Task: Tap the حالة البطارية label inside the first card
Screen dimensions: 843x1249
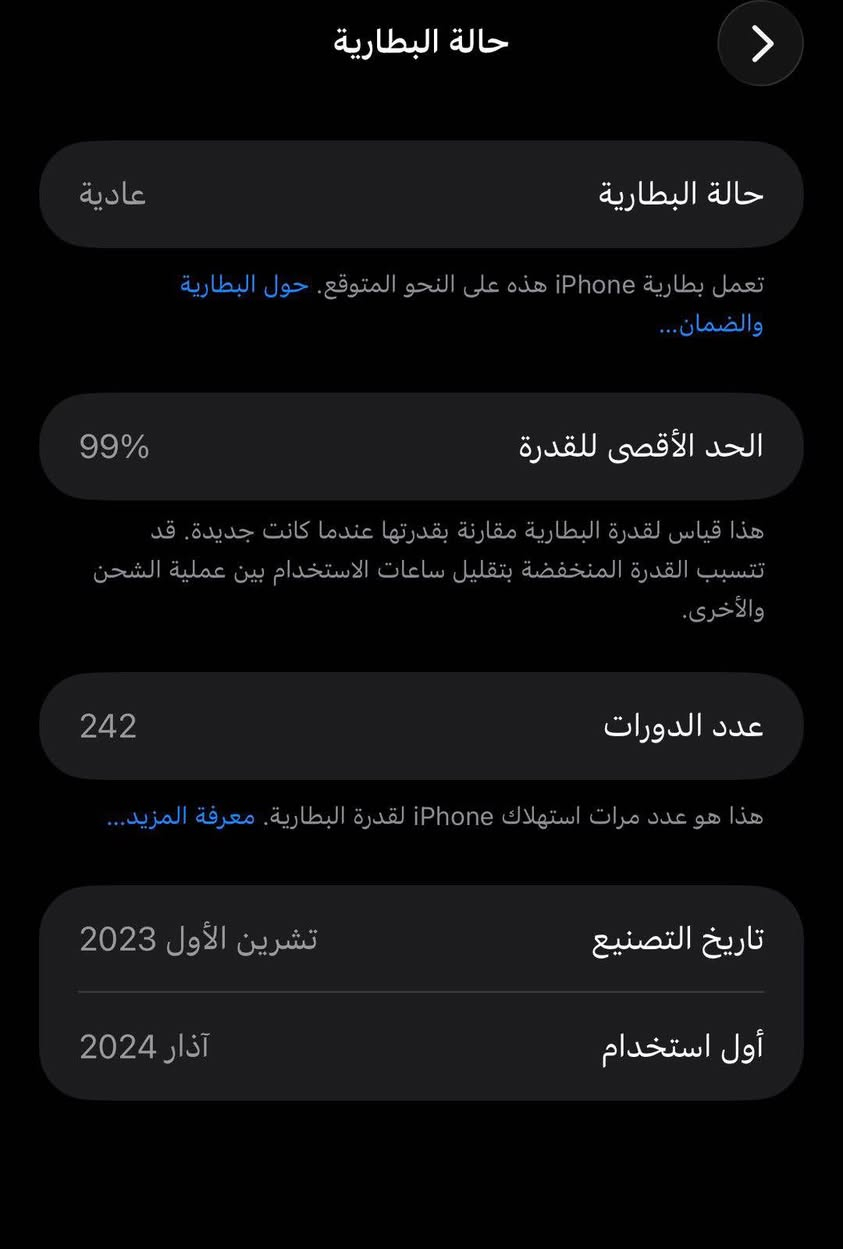Action: (676, 194)
